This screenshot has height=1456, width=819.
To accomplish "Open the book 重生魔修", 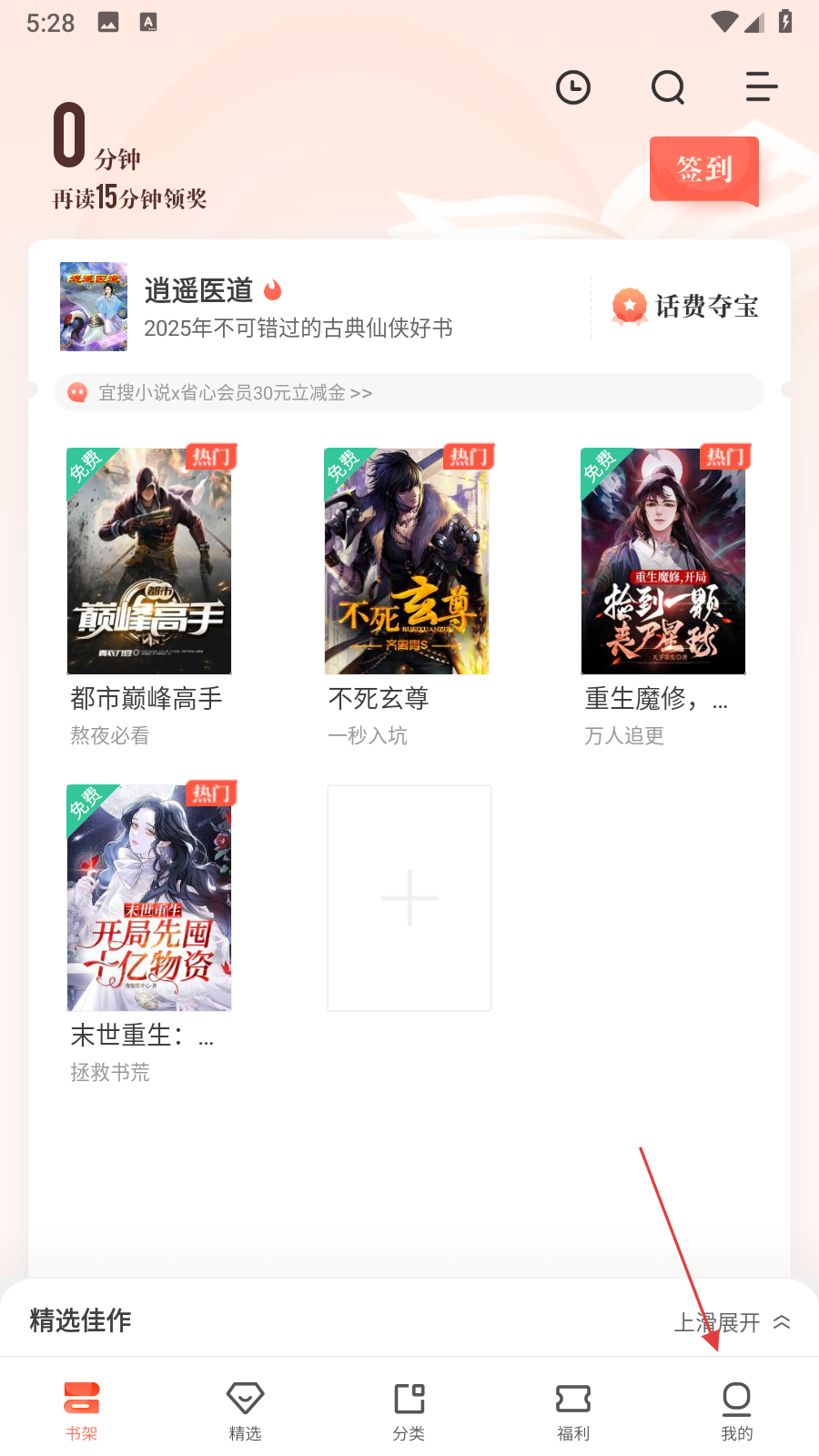I will [663, 561].
